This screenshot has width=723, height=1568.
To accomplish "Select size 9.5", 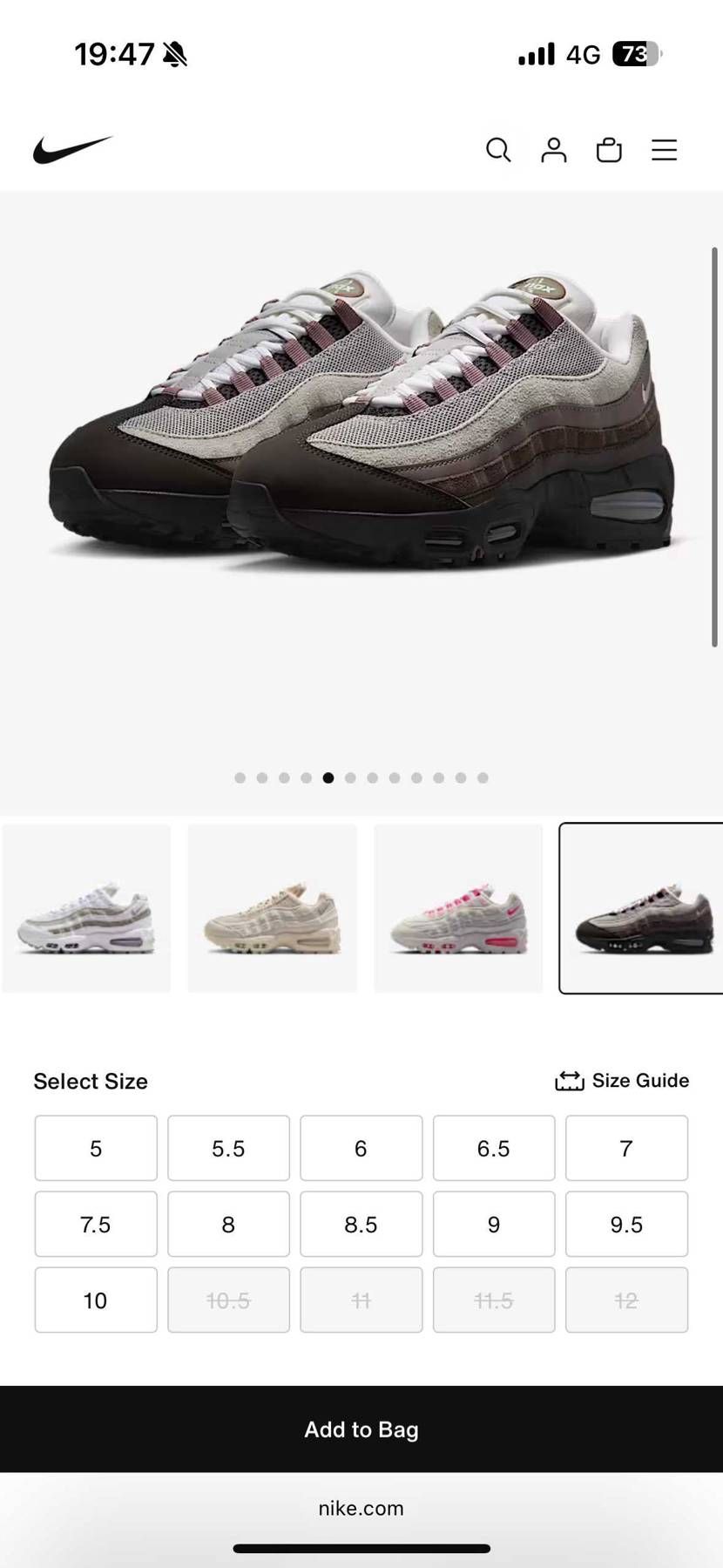I will pos(626,1225).
